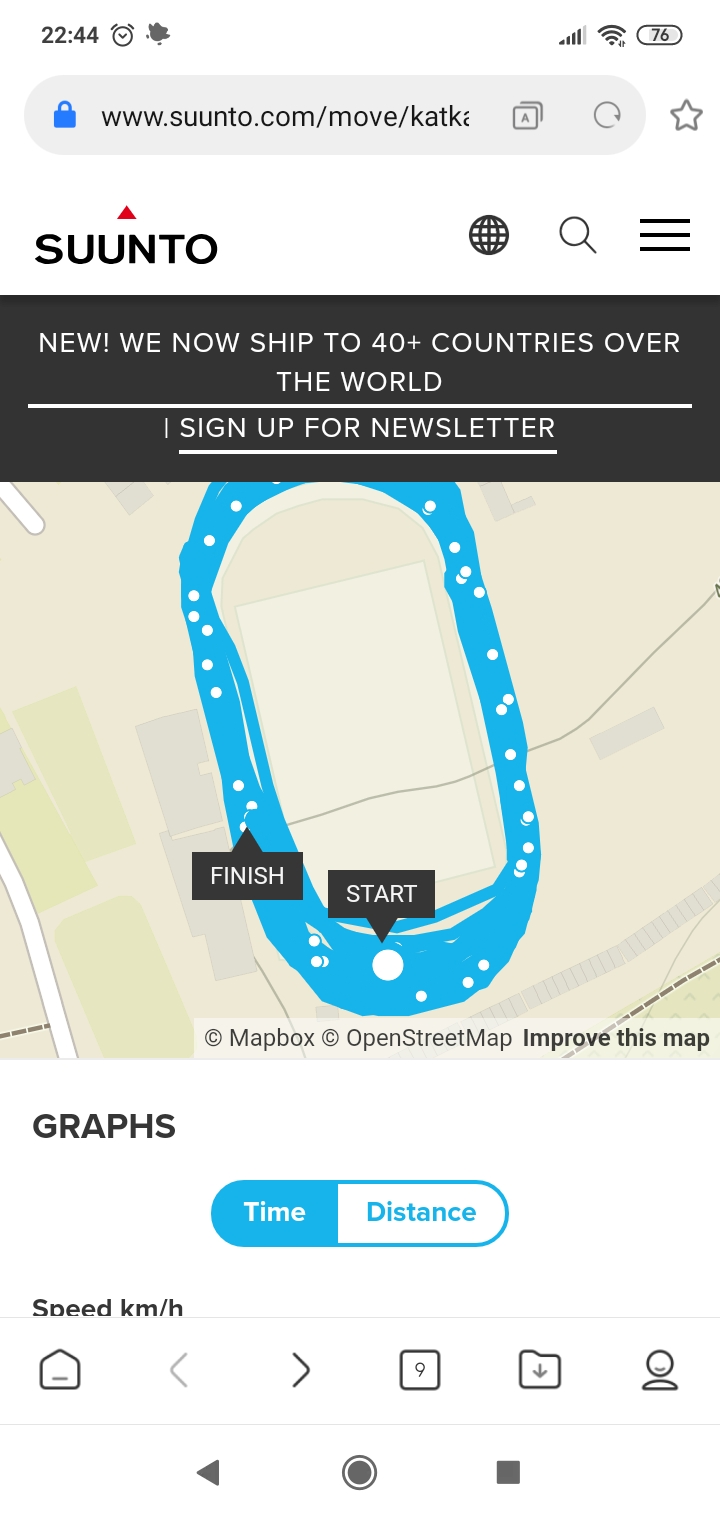The width and height of the screenshot is (720, 1520).
Task: Open the Suunto home logo link
Action: (x=126, y=236)
